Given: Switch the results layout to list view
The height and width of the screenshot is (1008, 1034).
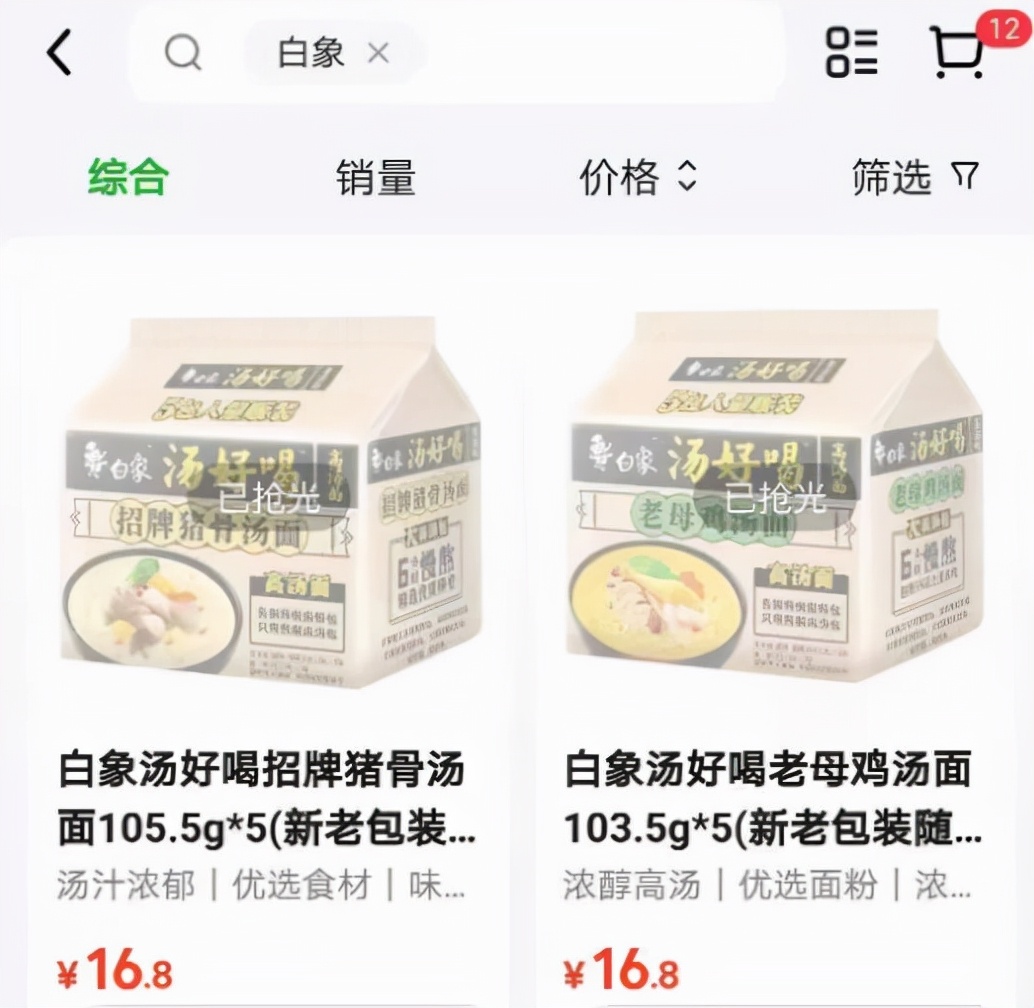Looking at the screenshot, I should click(851, 52).
